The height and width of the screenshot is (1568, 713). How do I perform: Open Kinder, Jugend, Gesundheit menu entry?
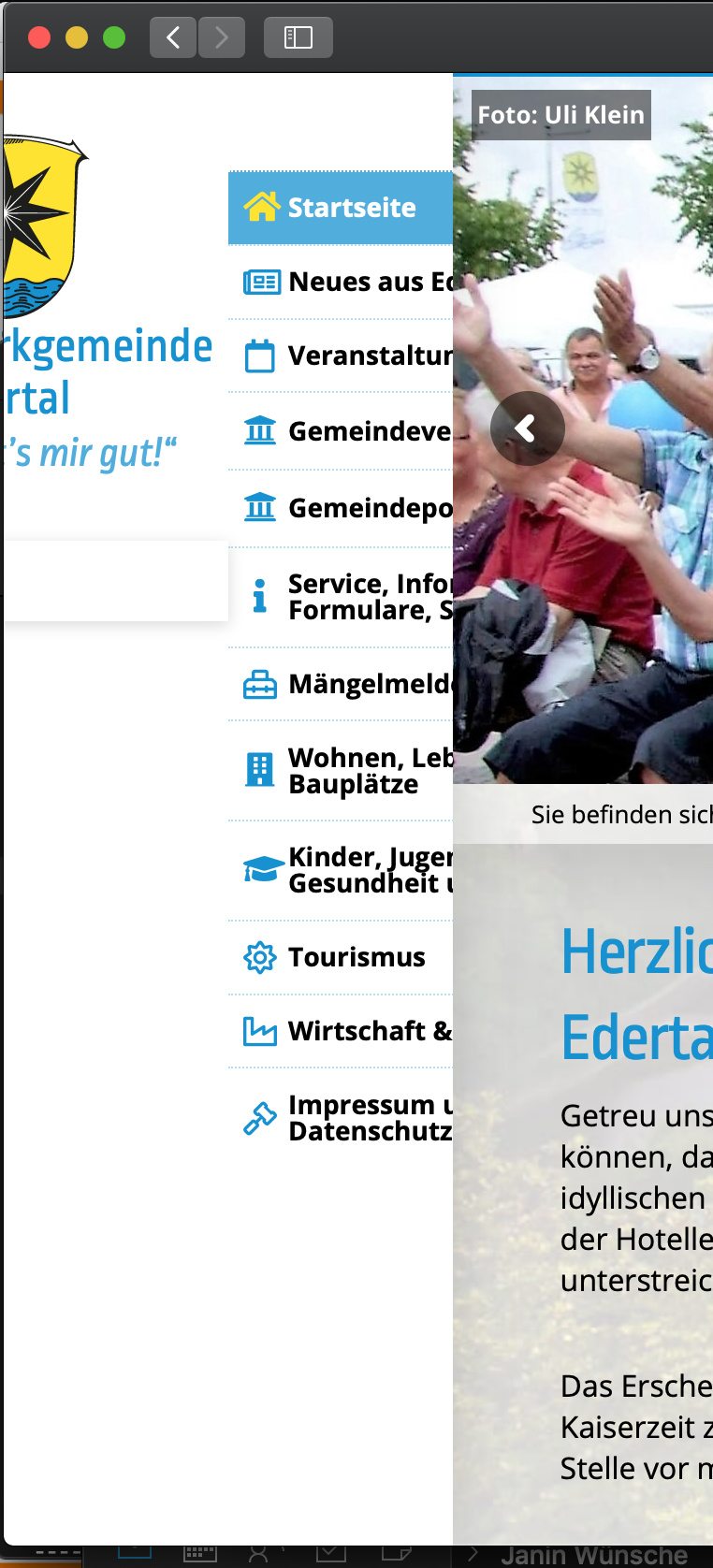click(x=341, y=871)
